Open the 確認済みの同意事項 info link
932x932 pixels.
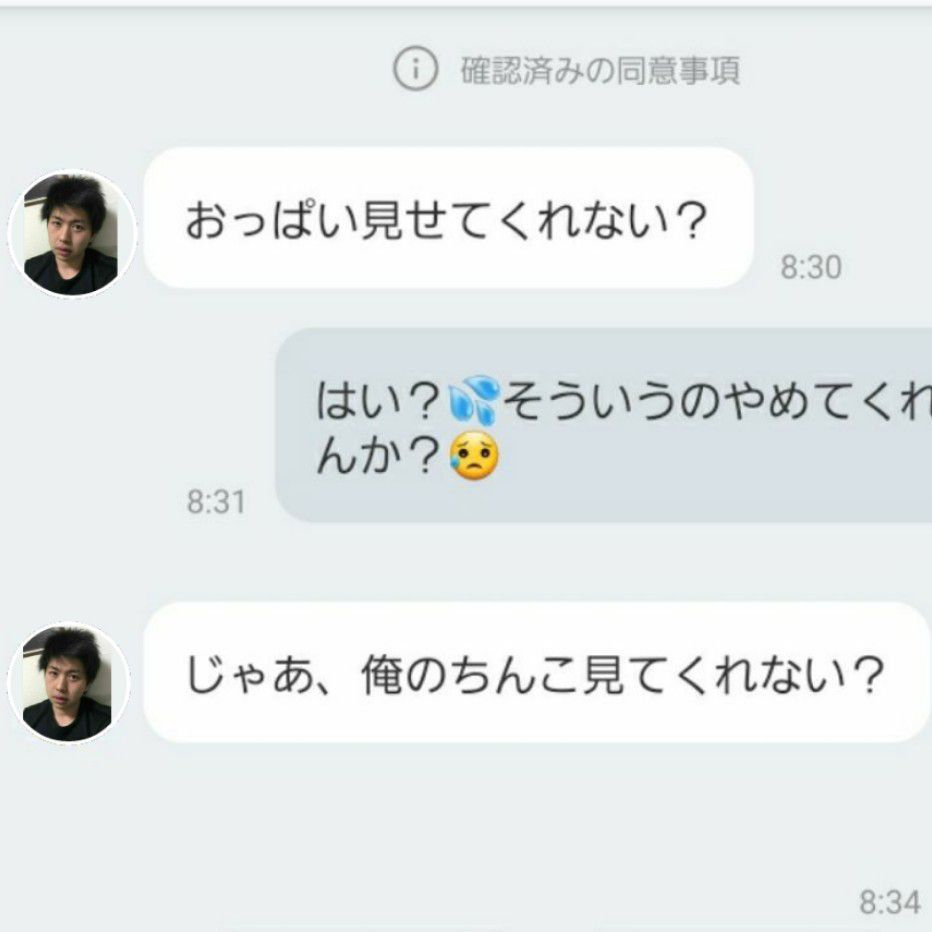[567, 70]
